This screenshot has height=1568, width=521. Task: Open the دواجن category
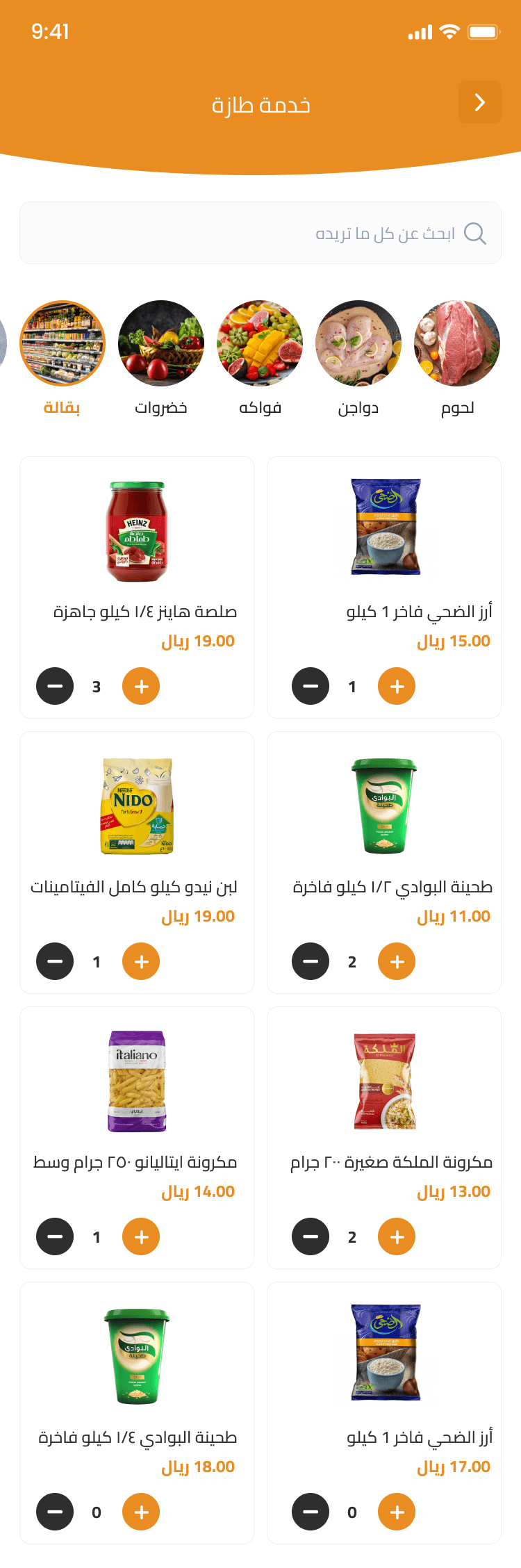click(358, 343)
